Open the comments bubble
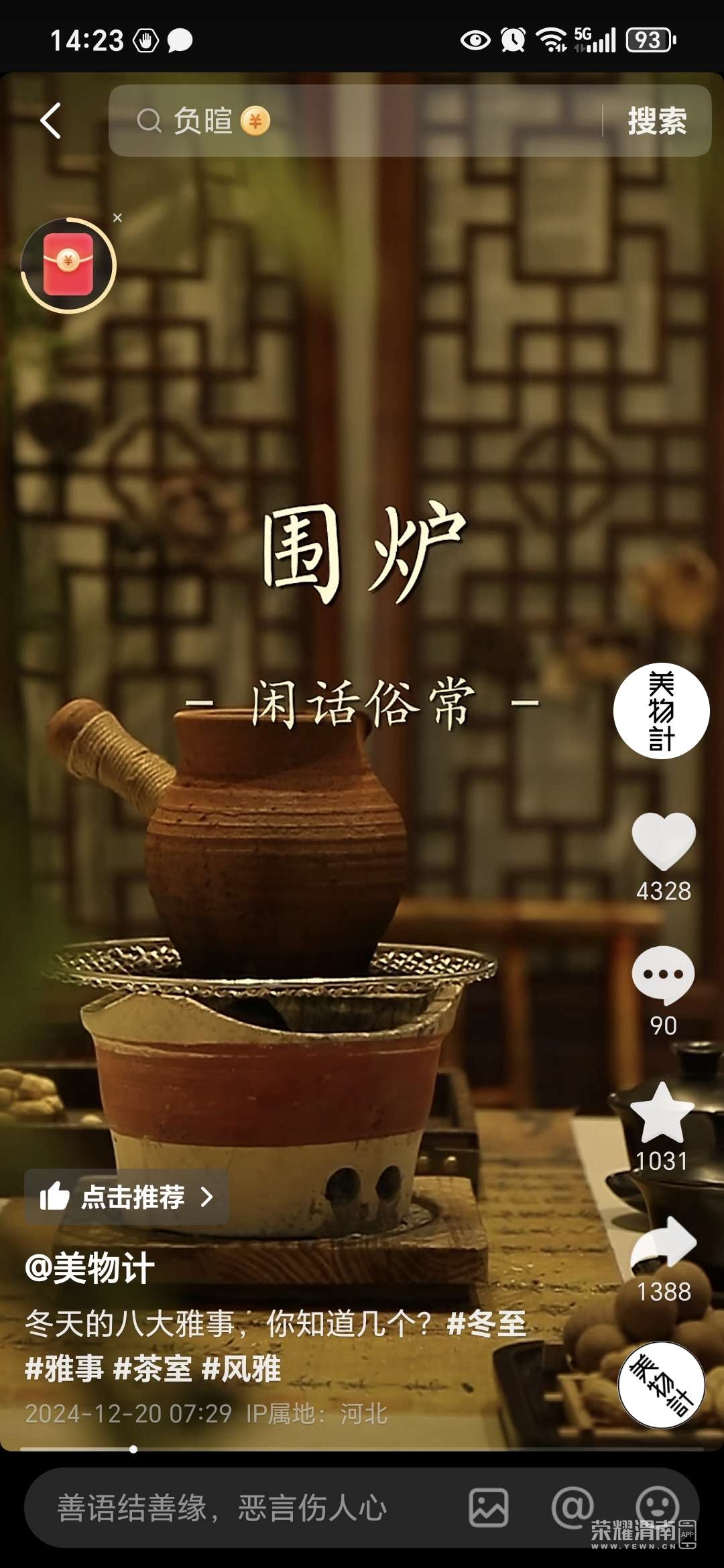Viewport: 724px width, 1568px height. point(663,975)
